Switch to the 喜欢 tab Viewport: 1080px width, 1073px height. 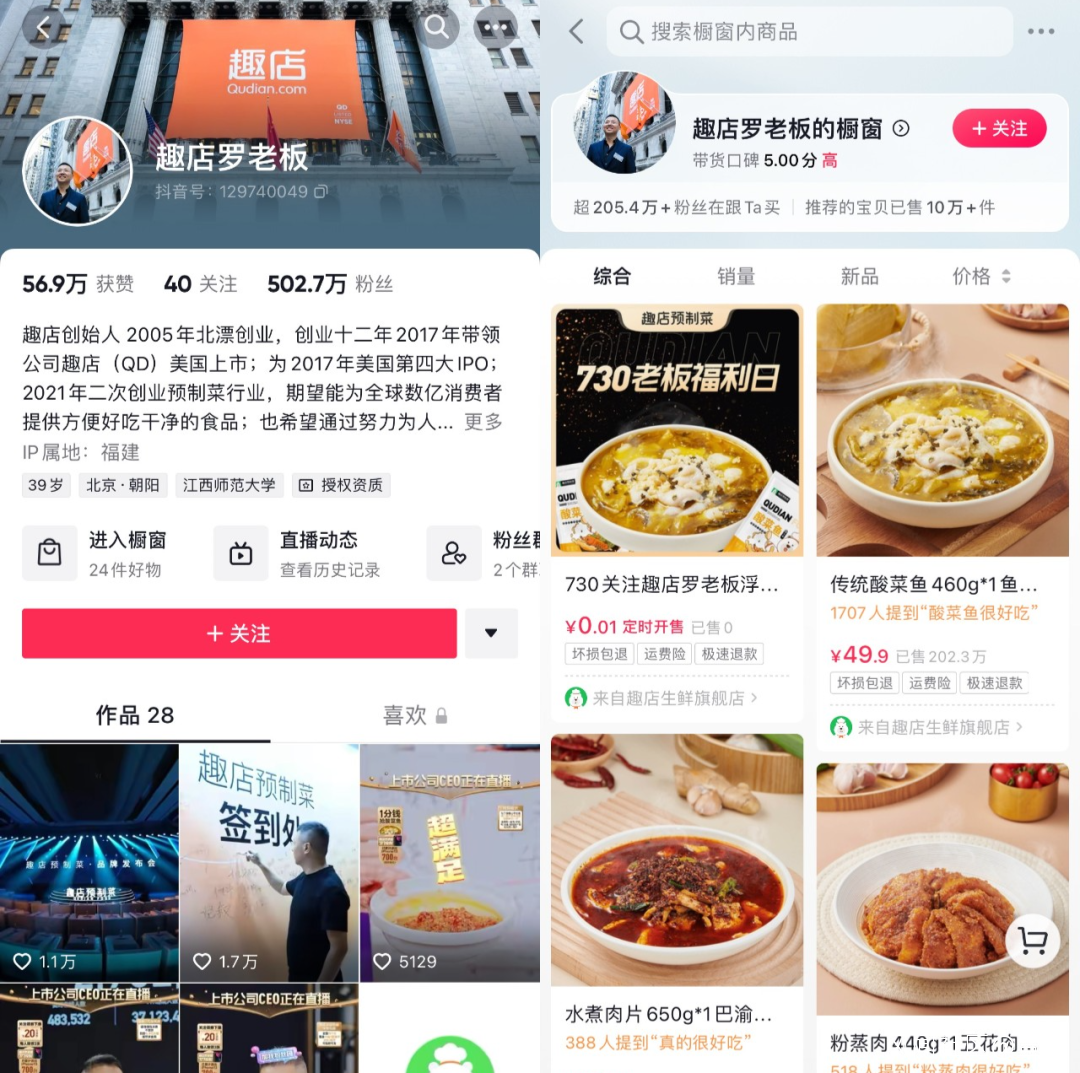(414, 715)
